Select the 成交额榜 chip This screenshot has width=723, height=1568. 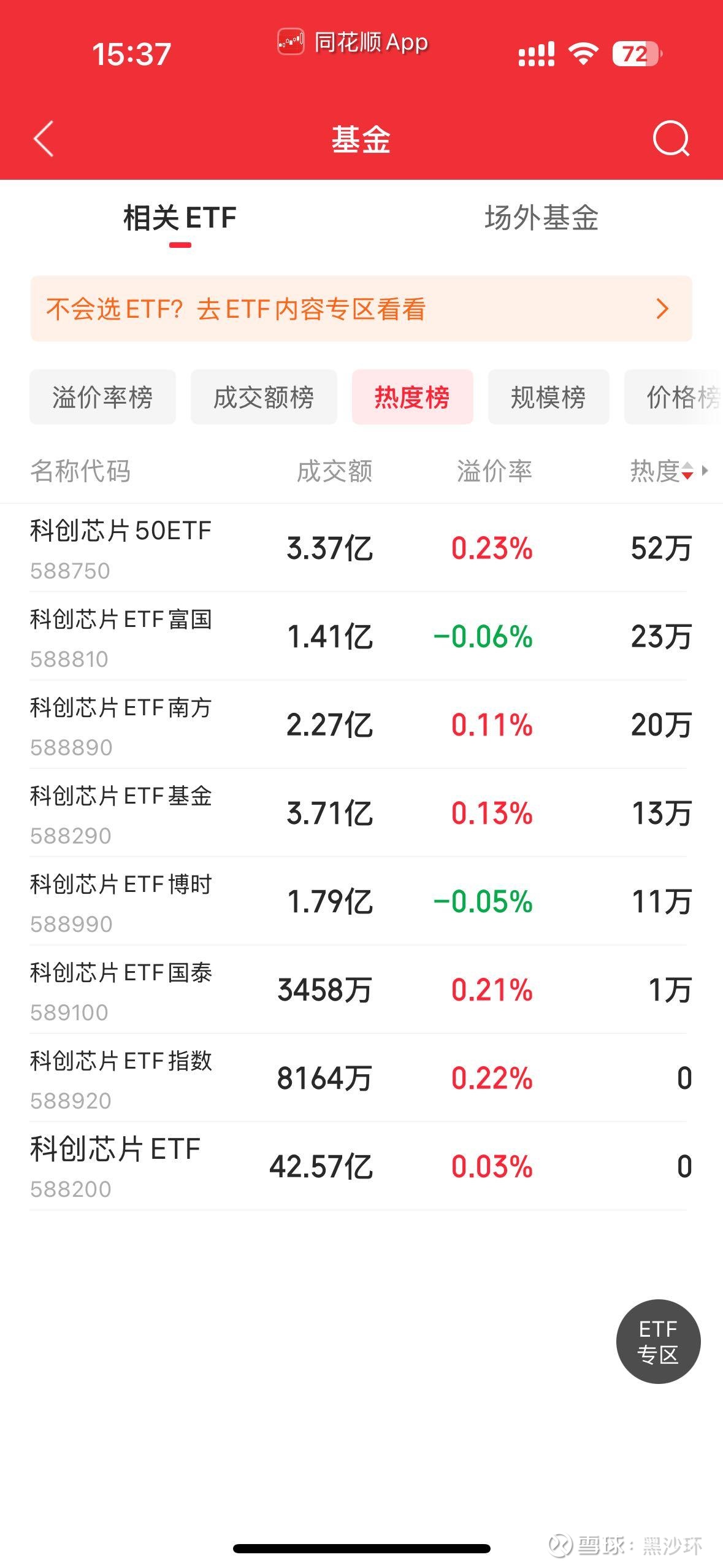[264, 397]
